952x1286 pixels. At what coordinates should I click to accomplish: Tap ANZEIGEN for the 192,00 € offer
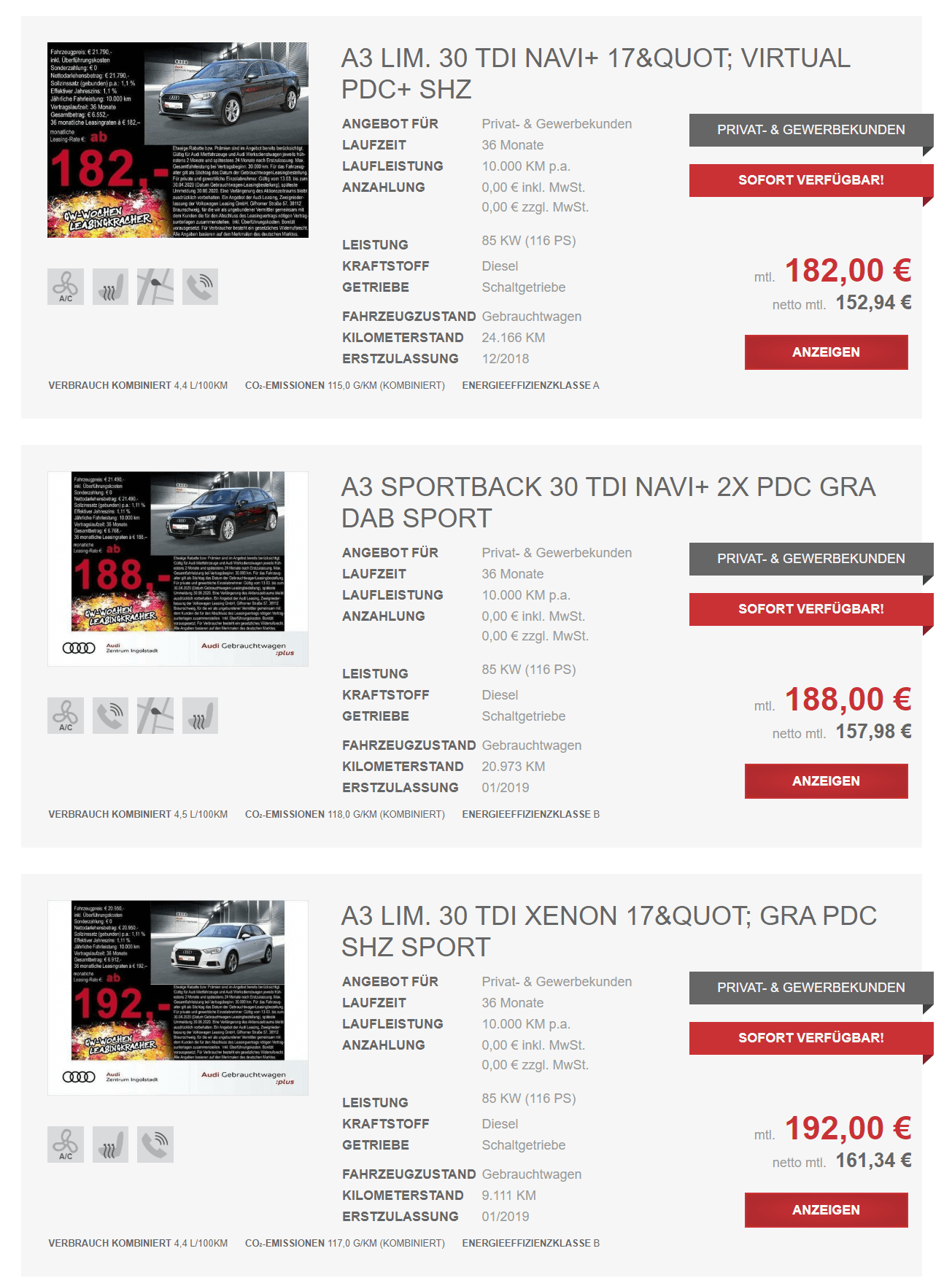click(x=826, y=1210)
